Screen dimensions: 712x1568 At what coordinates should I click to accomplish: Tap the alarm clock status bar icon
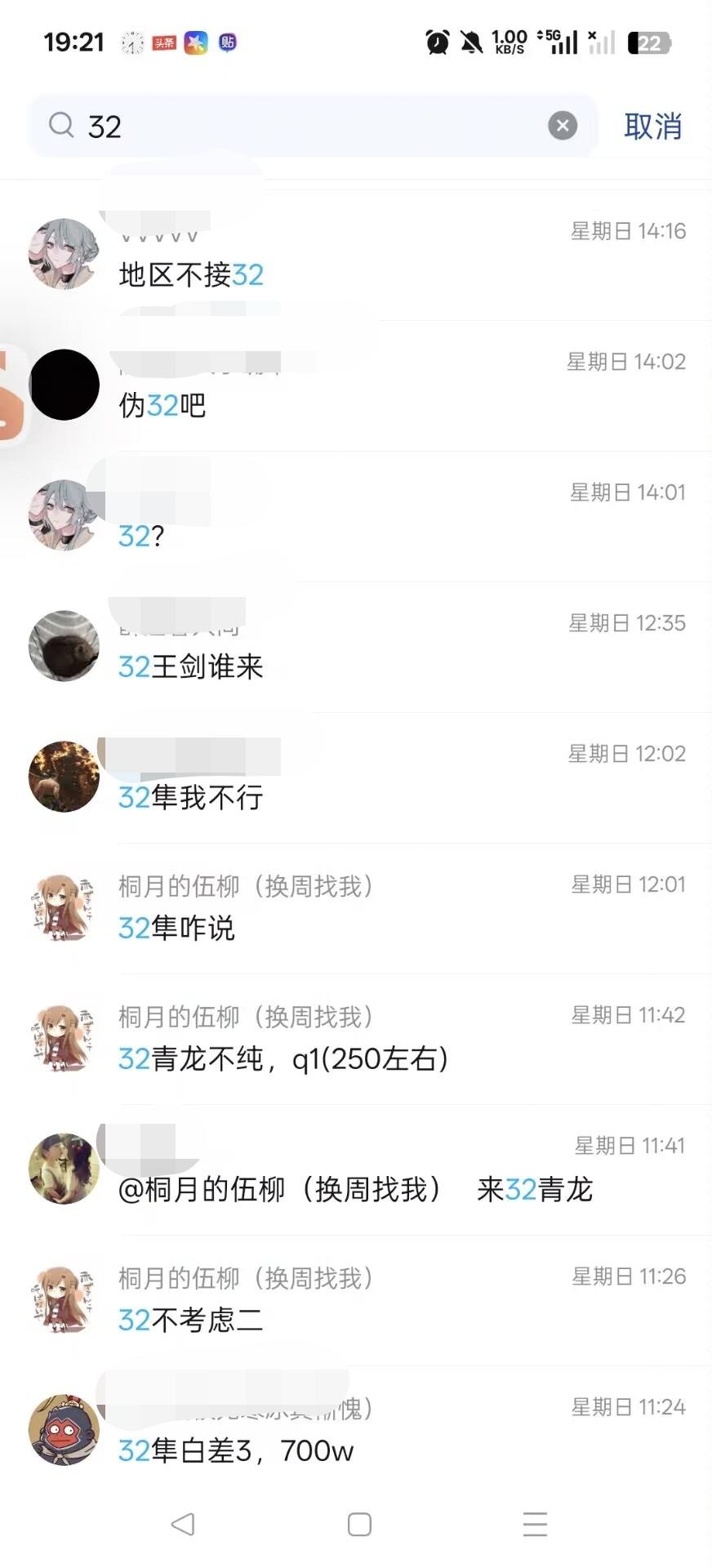pyautogui.click(x=437, y=42)
